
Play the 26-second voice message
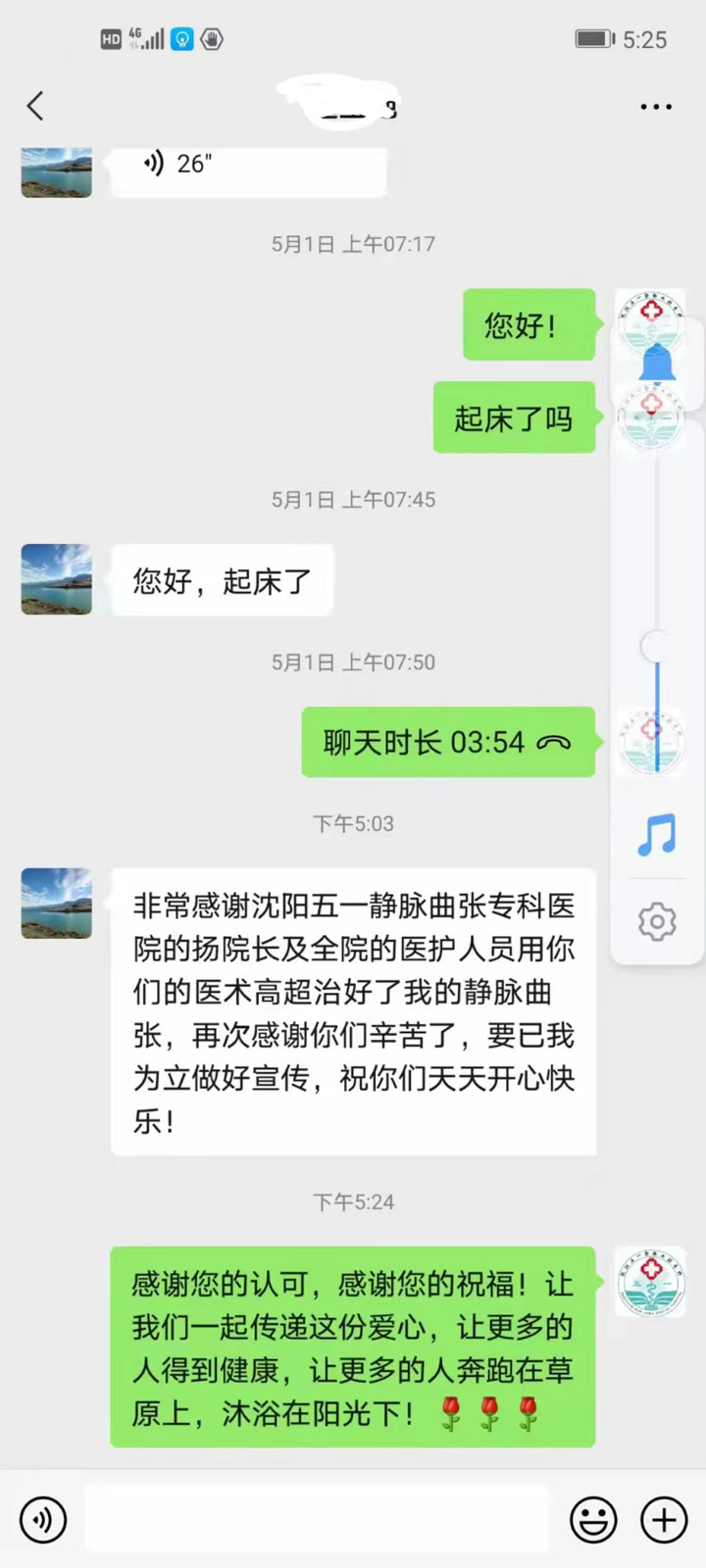coord(247,165)
